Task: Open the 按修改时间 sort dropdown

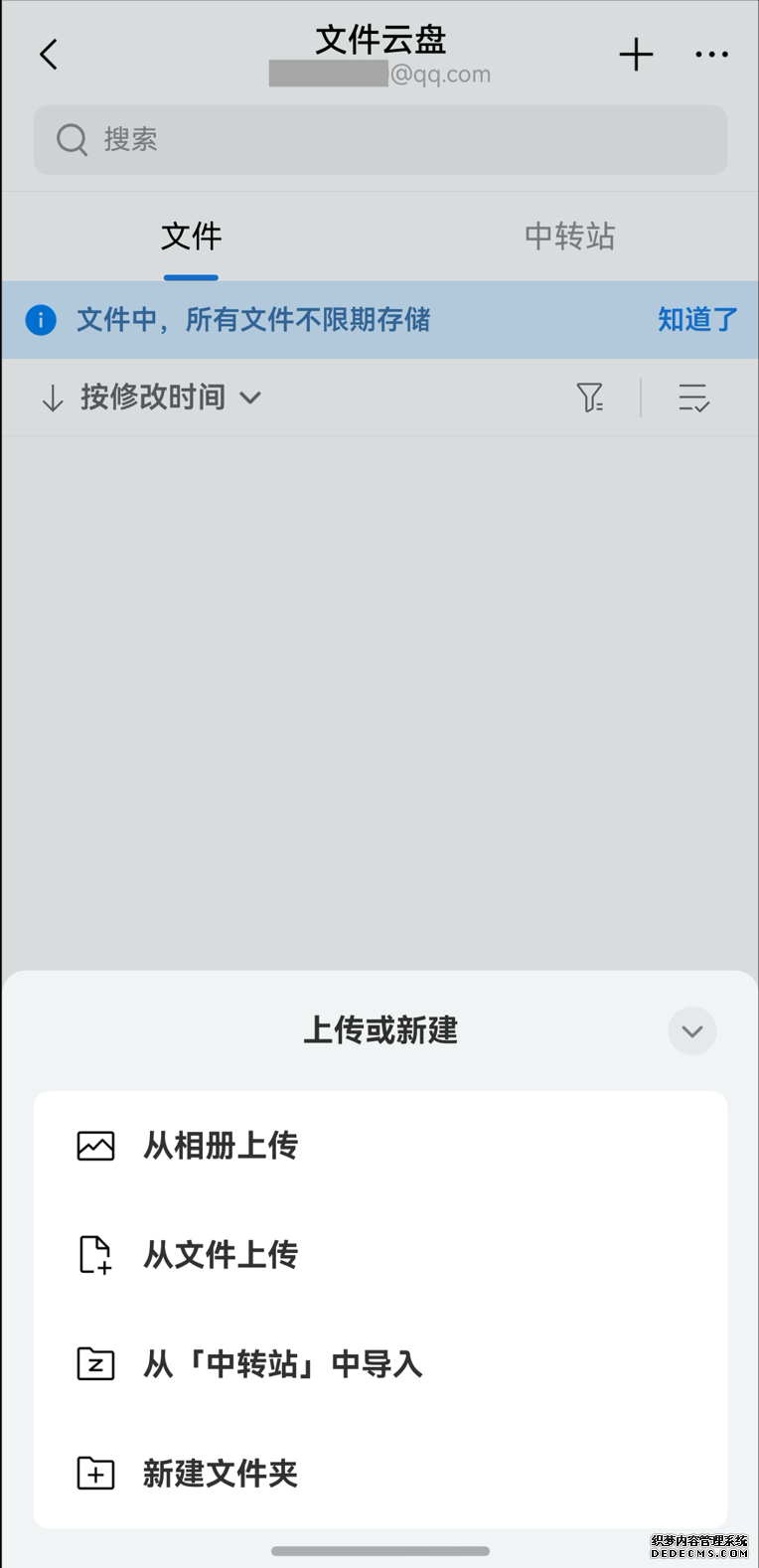Action: [x=151, y=397]
